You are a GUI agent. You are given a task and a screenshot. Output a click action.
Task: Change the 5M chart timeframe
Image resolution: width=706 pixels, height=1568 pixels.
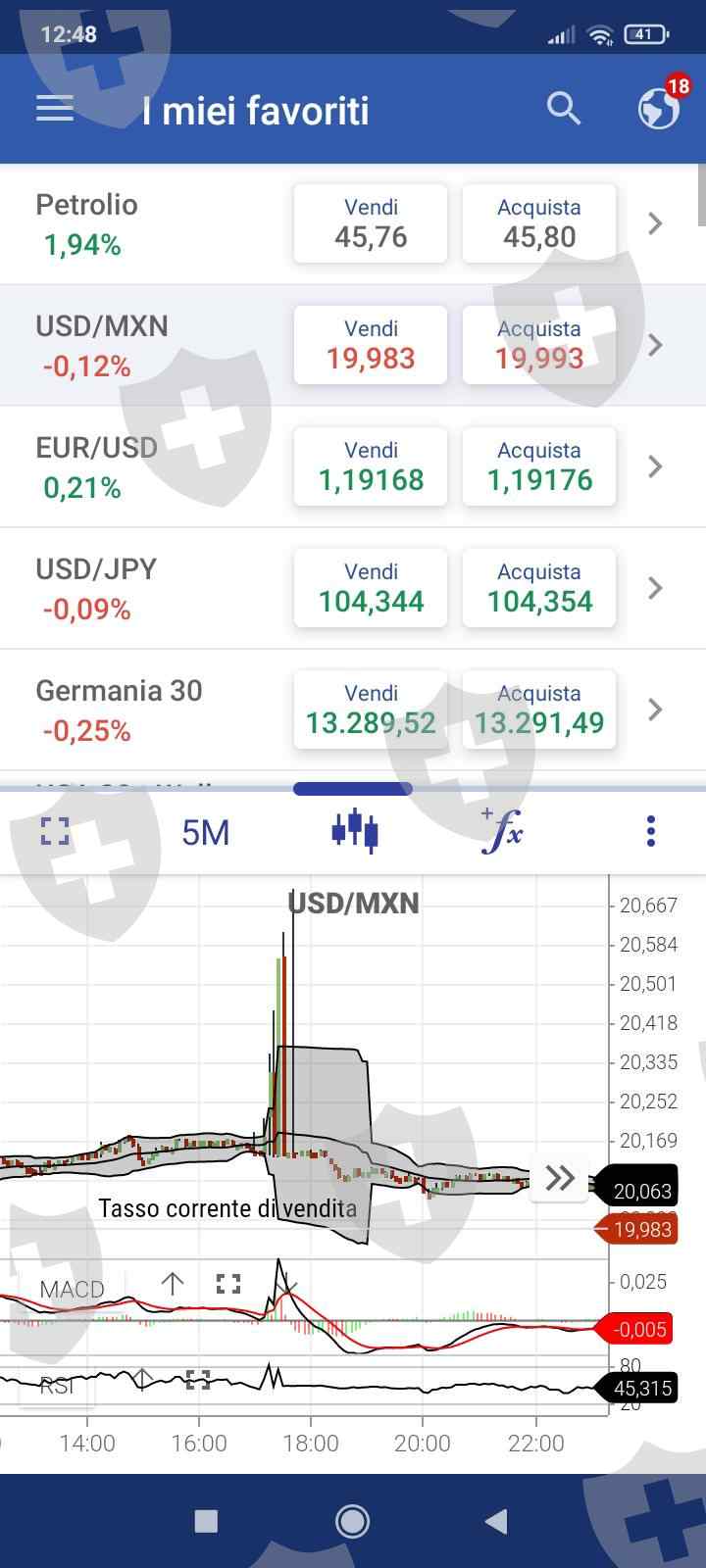206,832
